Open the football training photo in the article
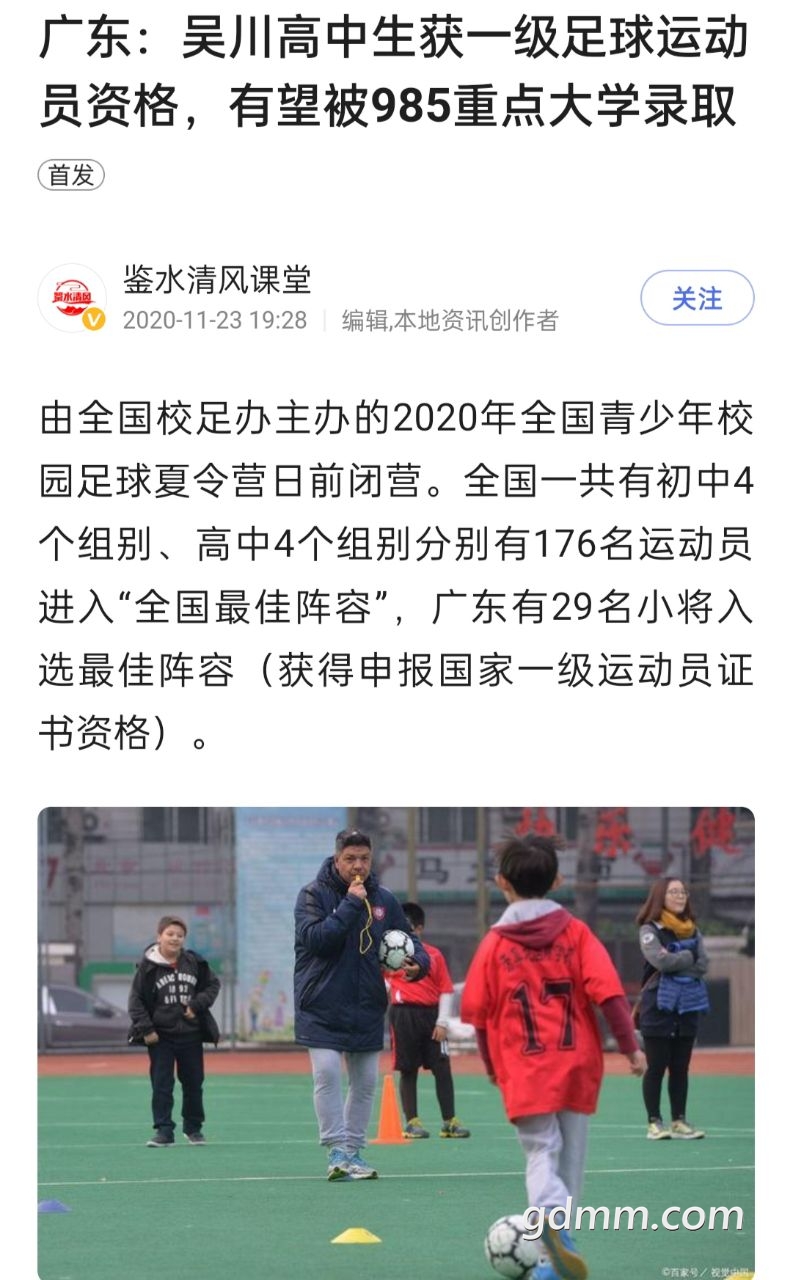Viewport: 792px width, 1280px height. coord(396,1040)
